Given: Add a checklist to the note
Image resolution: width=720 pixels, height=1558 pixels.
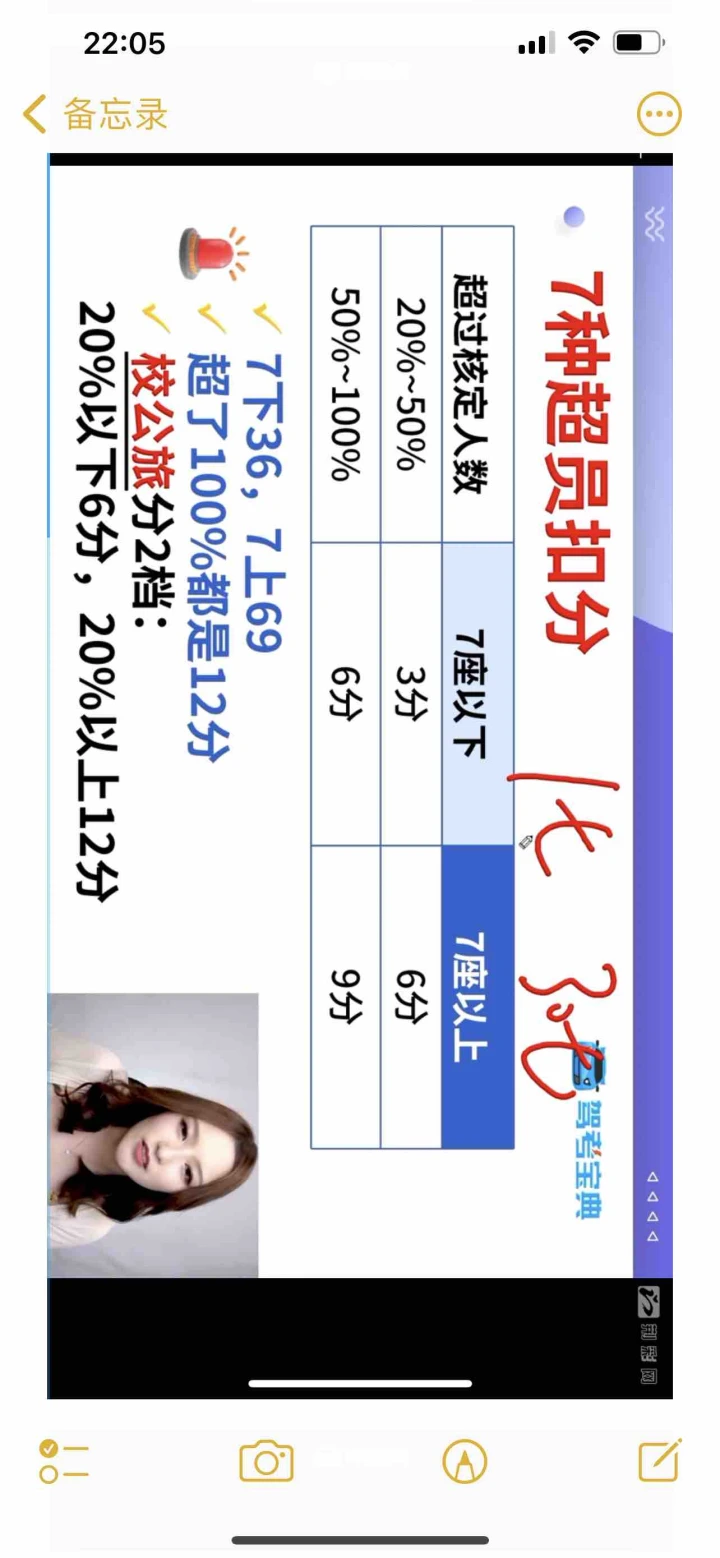Looking at the screenshot, I should [64, 1462].
